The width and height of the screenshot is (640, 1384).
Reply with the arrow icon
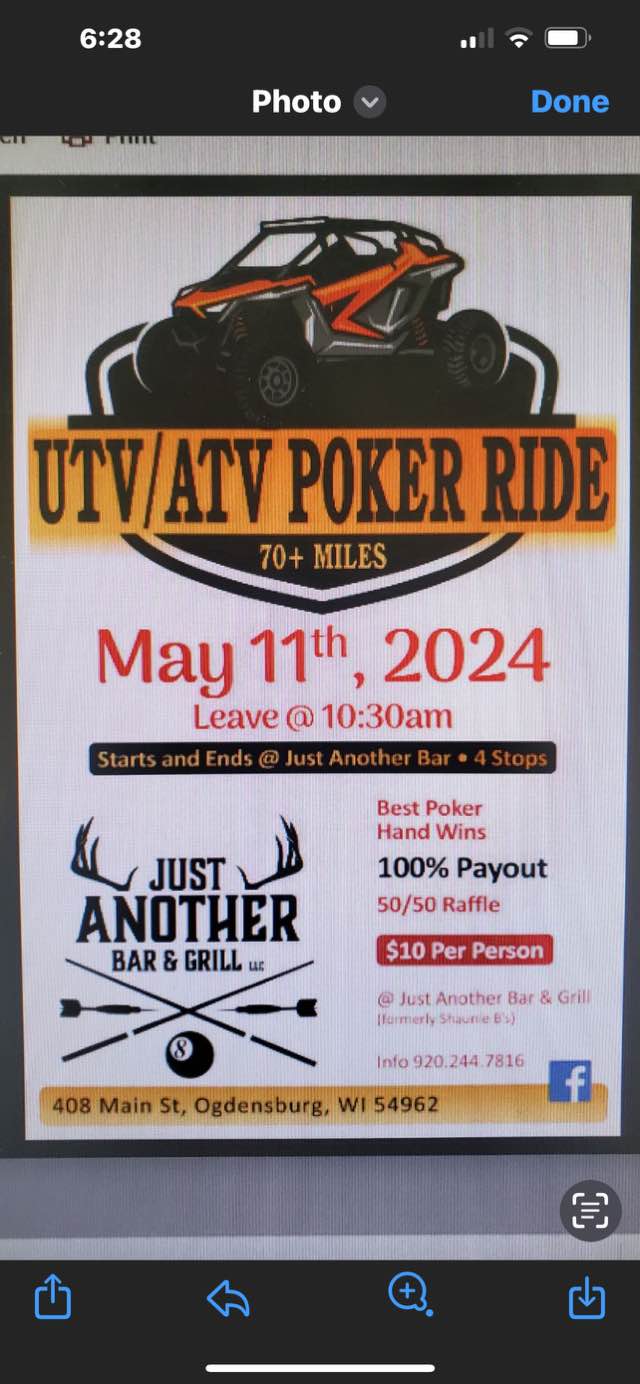[228, 1298]
